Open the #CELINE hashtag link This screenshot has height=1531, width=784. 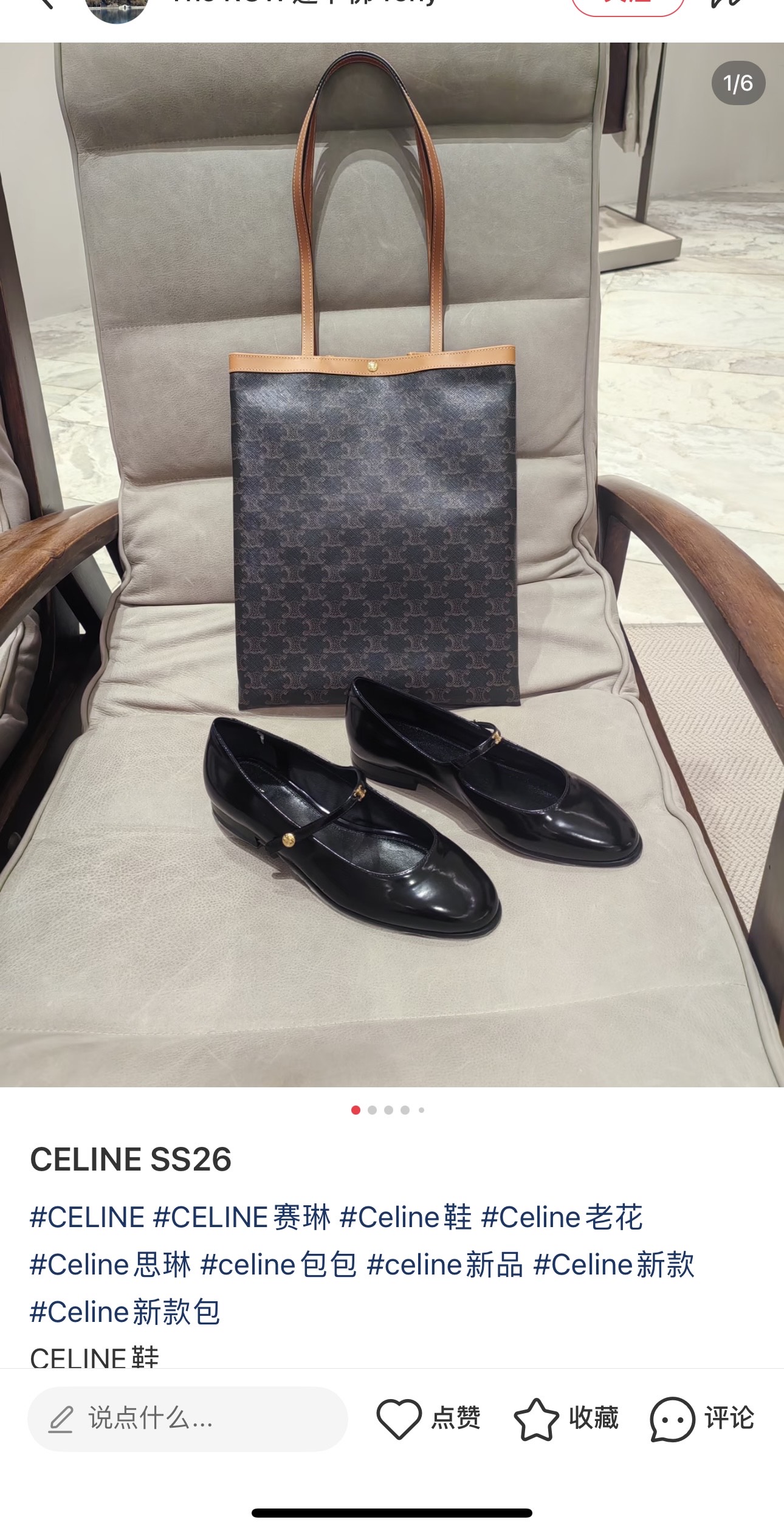pos(87,1217)
